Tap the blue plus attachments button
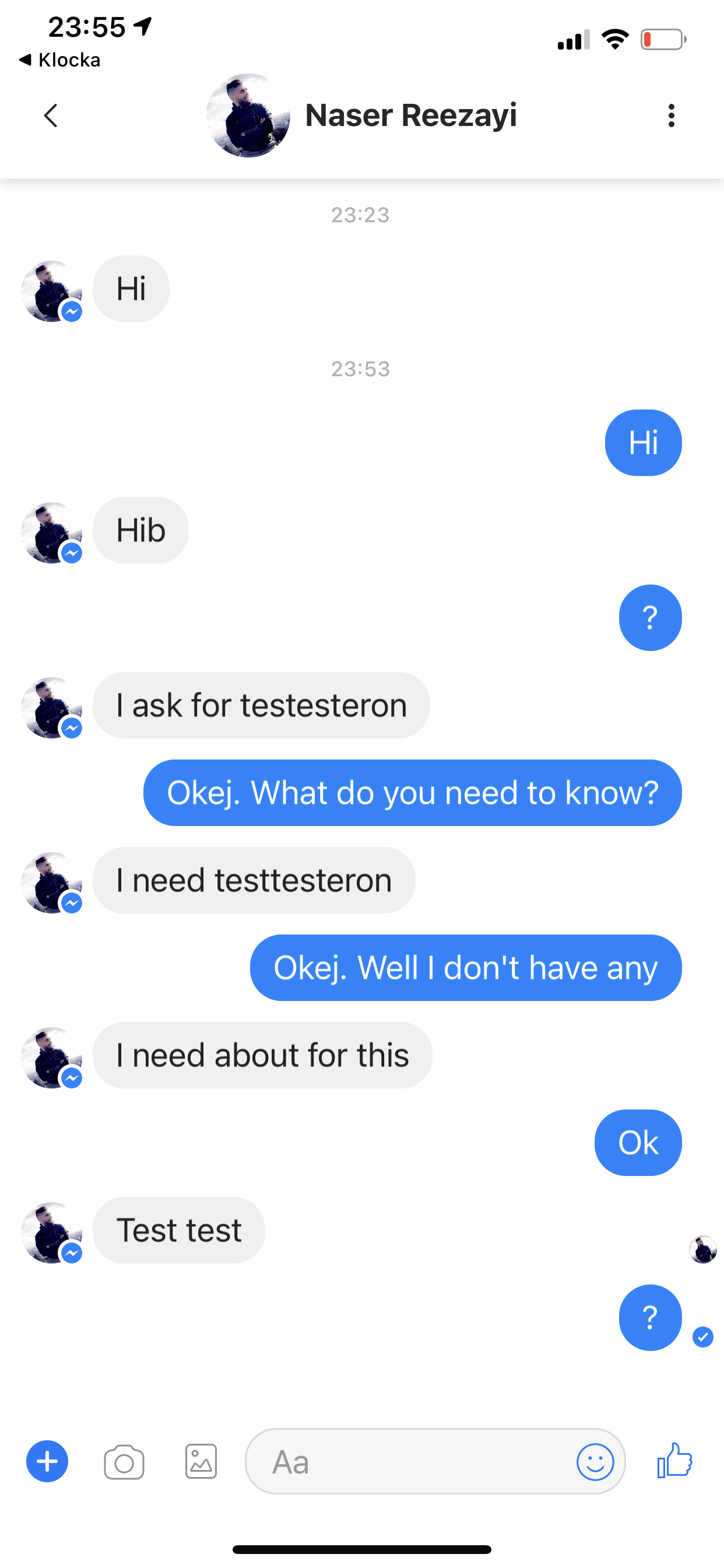Viewport: 724px width, 1568px height. (47, 1461)
